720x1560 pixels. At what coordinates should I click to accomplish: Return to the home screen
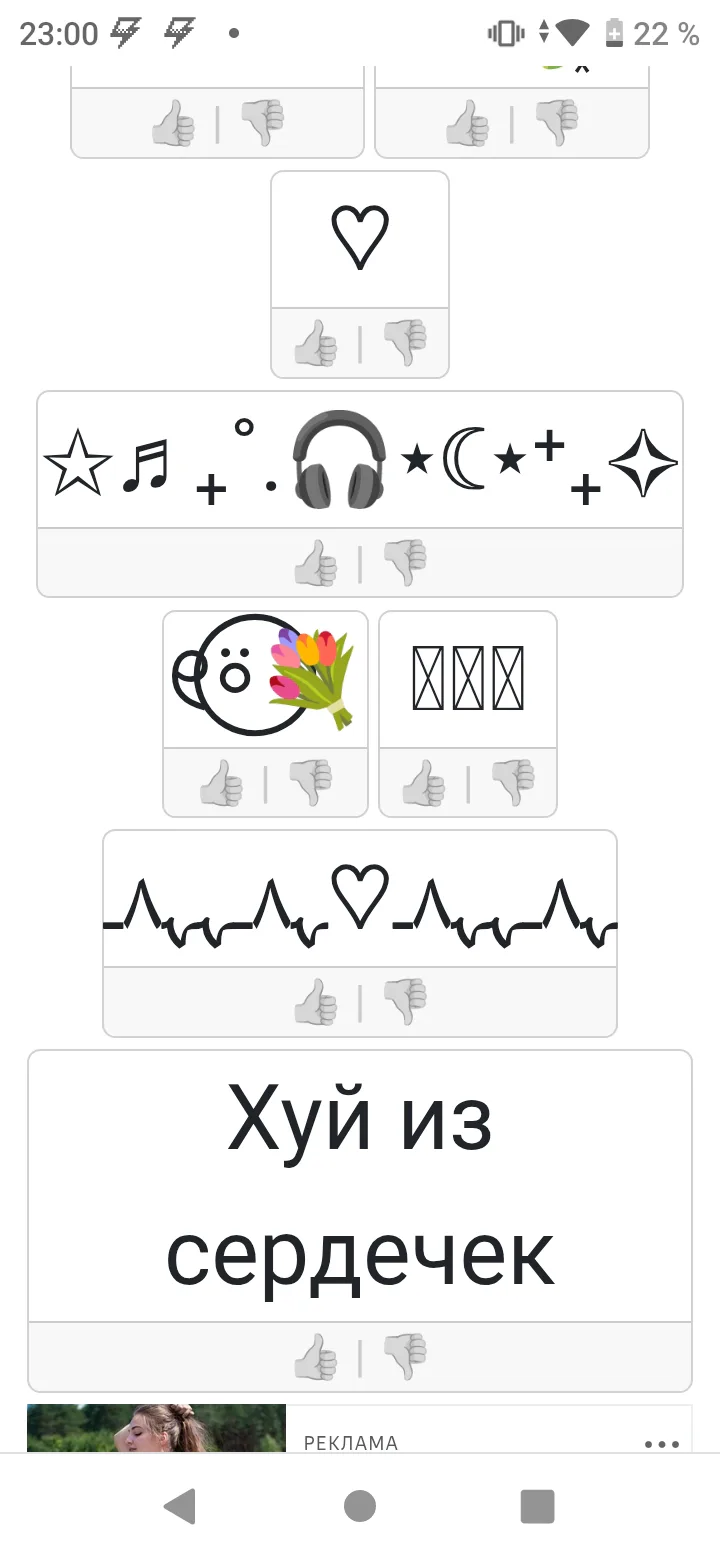point(360,1506)
